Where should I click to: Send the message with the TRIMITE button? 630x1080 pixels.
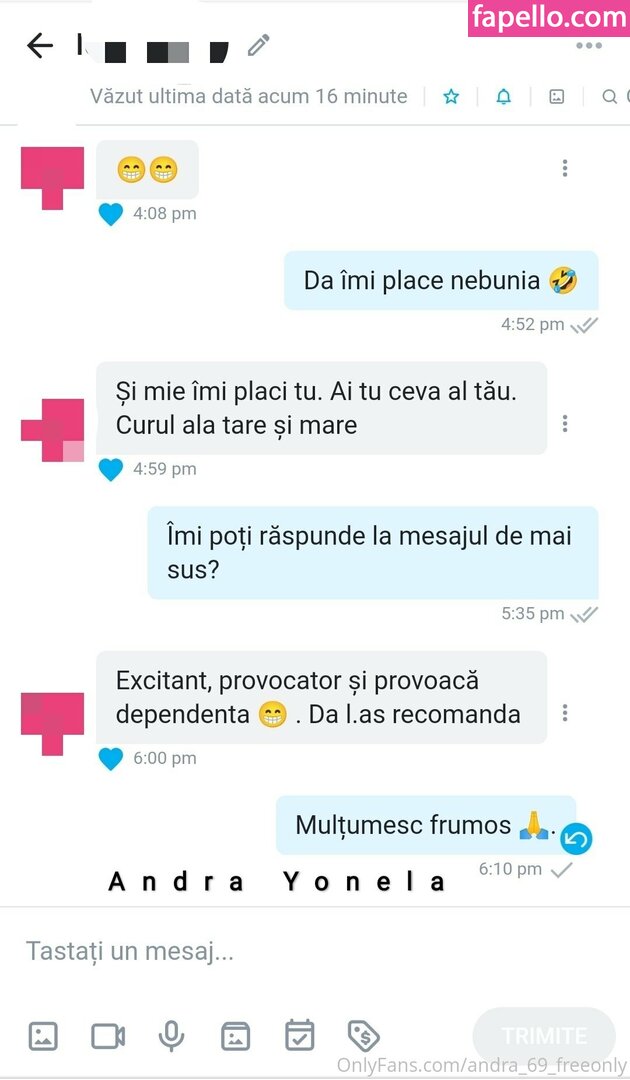click(544, 1036)
